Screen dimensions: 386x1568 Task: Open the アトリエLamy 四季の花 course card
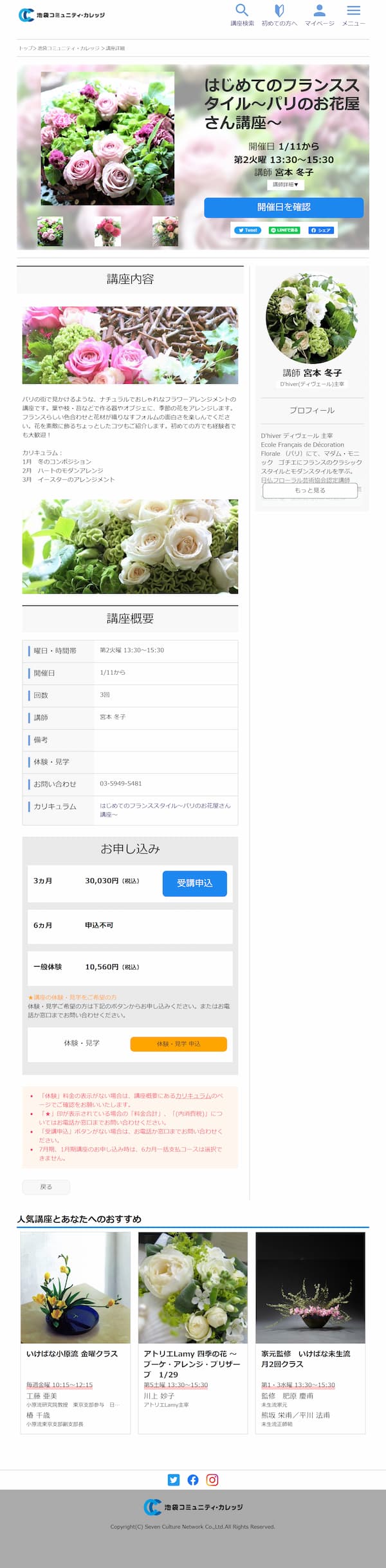click(192, 1333)
